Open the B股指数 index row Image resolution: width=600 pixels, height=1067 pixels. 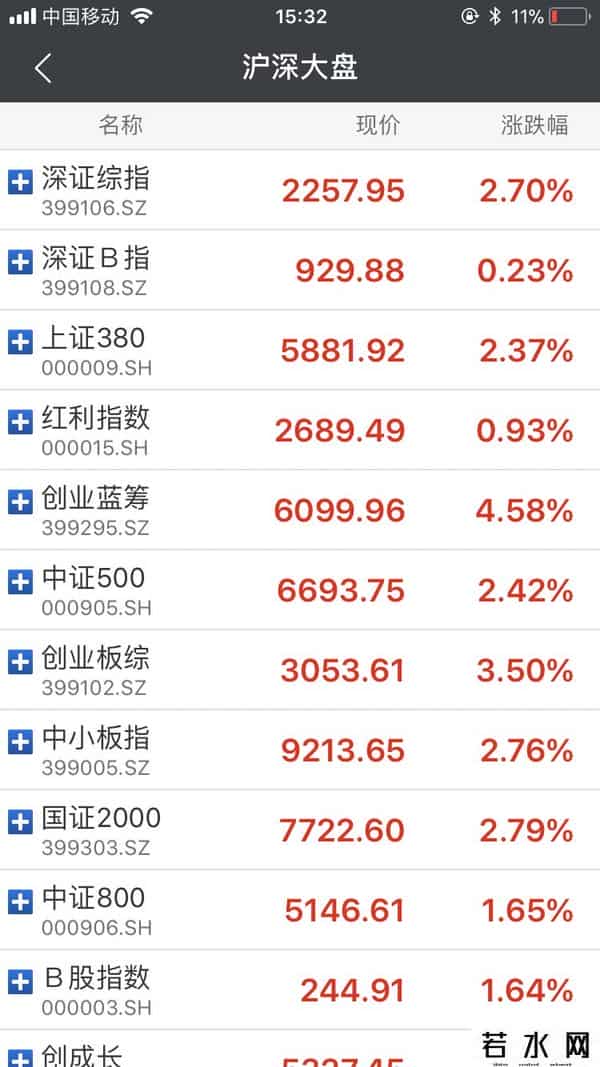coord(300,990)
